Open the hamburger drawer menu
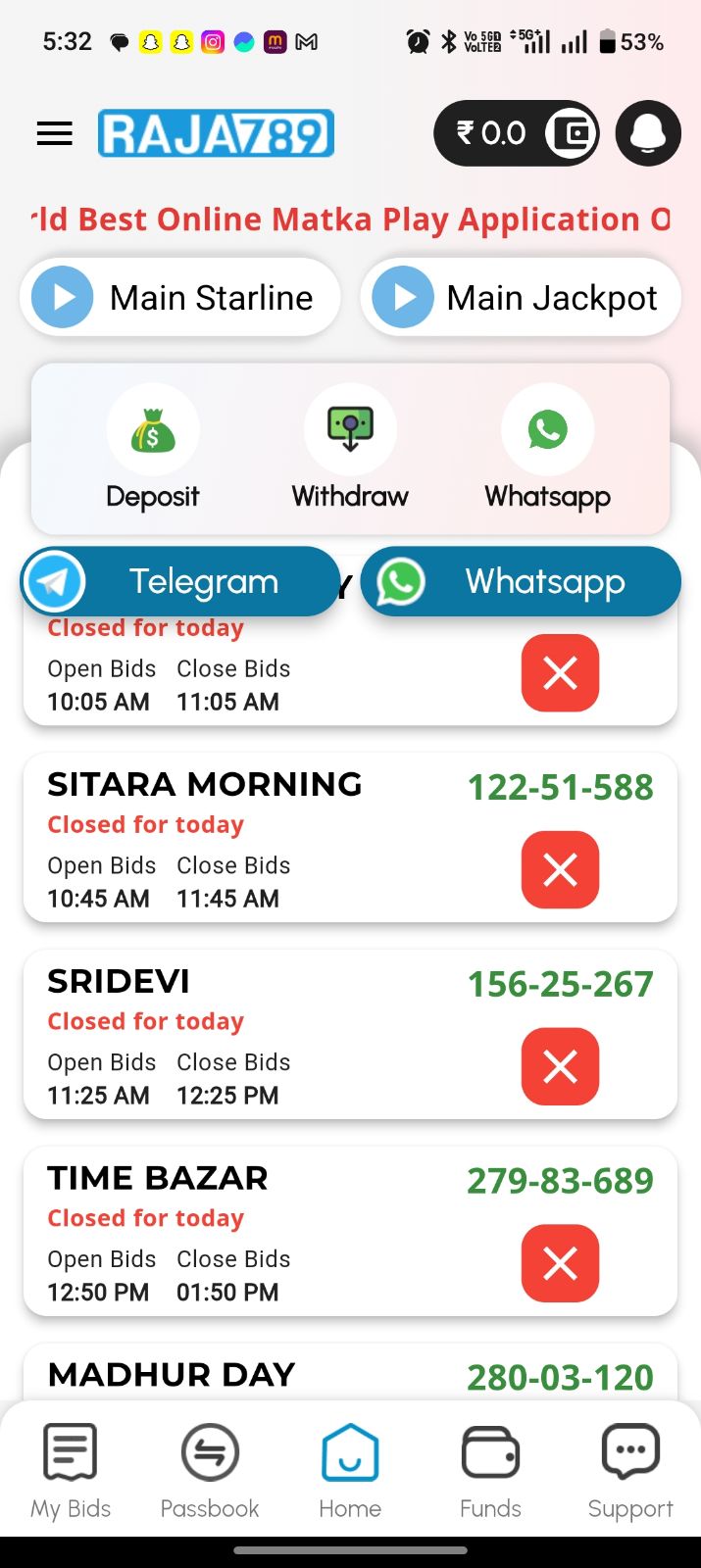This screenshot has height=1568, width=701. click(55, 133)
